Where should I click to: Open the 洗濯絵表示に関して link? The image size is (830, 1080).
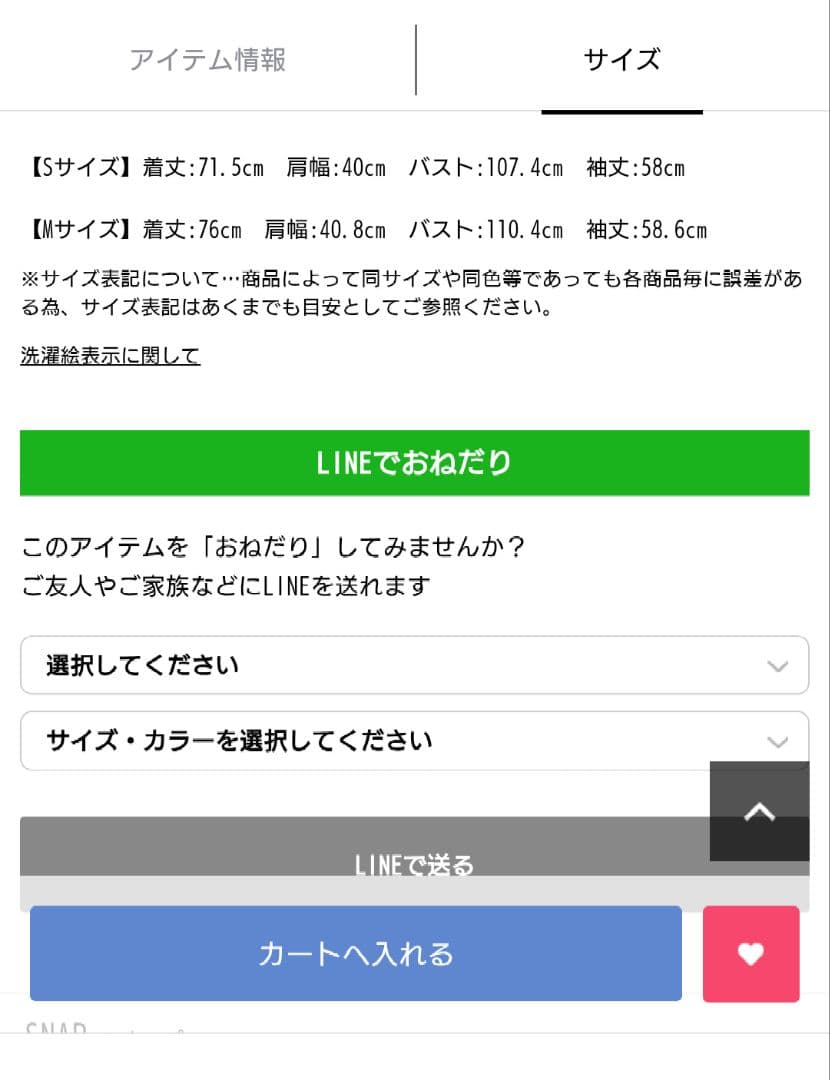tap(110, 355)
